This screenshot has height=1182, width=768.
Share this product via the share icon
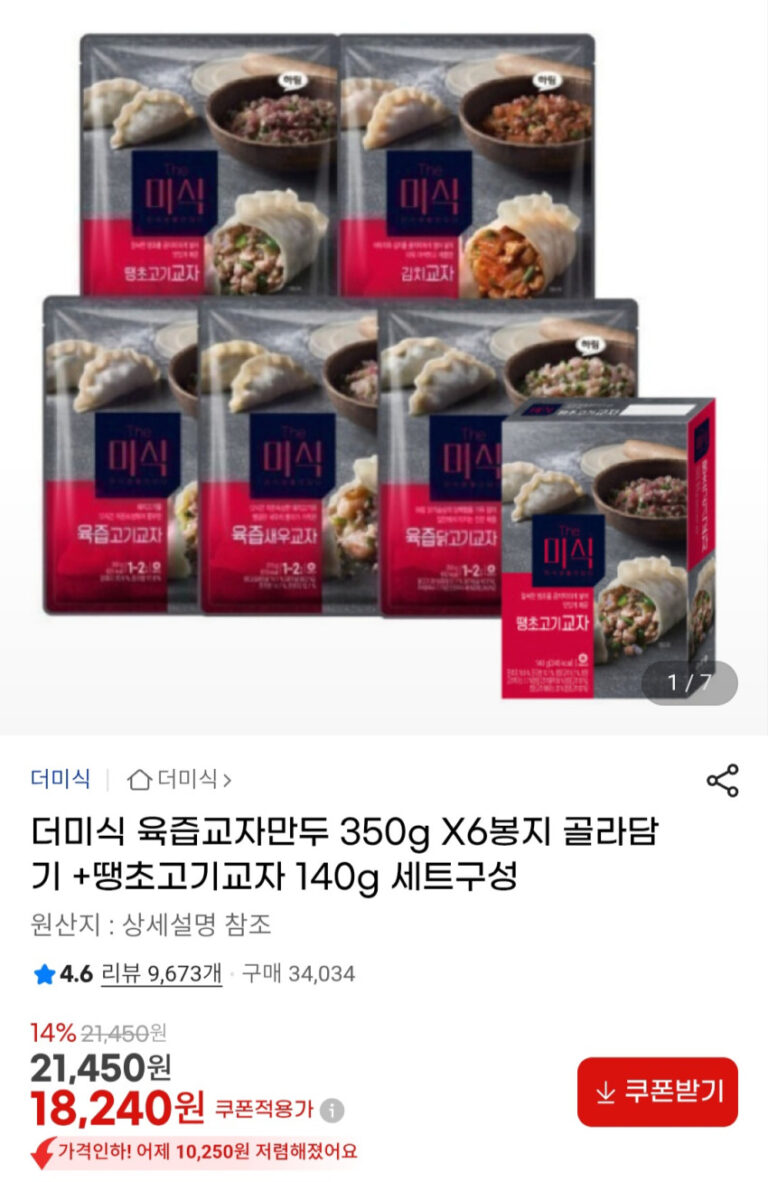pos(722,780)
